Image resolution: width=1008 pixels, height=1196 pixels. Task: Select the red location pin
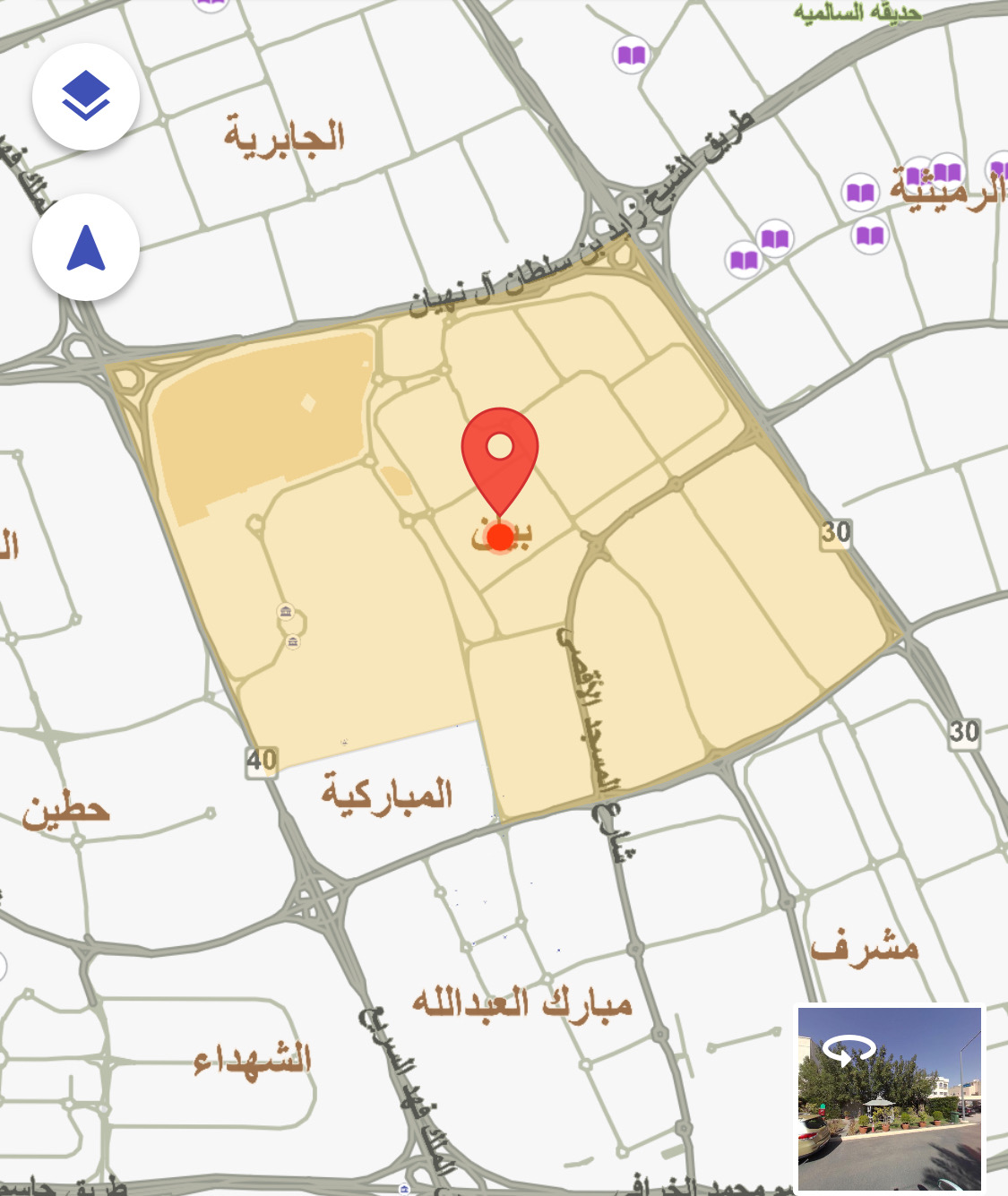(x=500, y=457)
